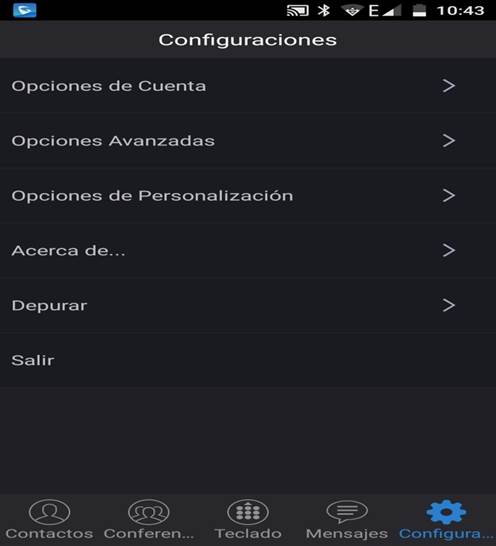Screen dimensions: 496x546
Task: Open Opciones de Cuenta
Action: pos(248,86)
